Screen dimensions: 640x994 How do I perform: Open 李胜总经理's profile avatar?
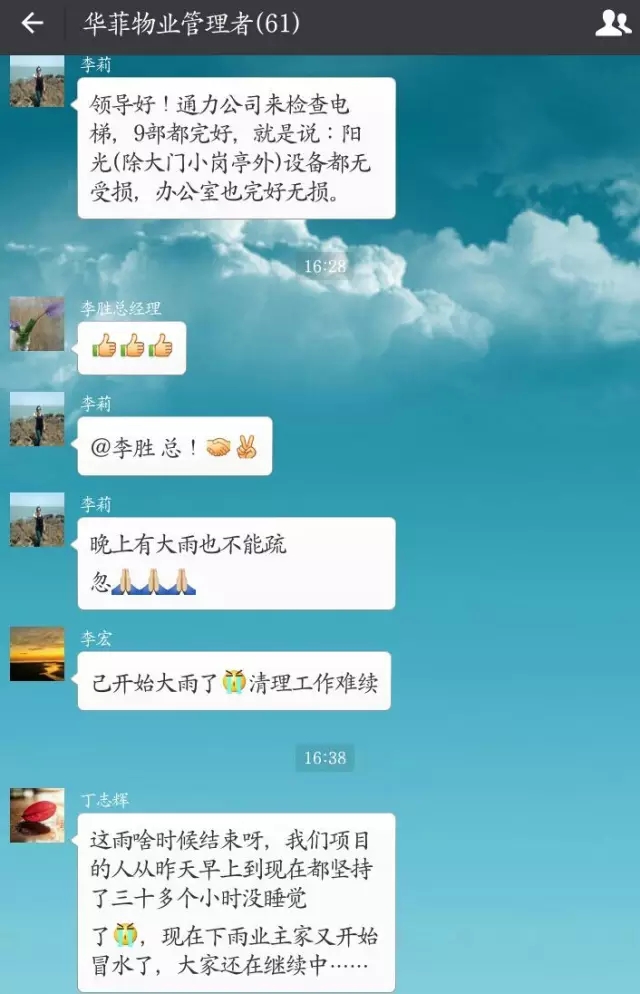click(x=37, y=324)
